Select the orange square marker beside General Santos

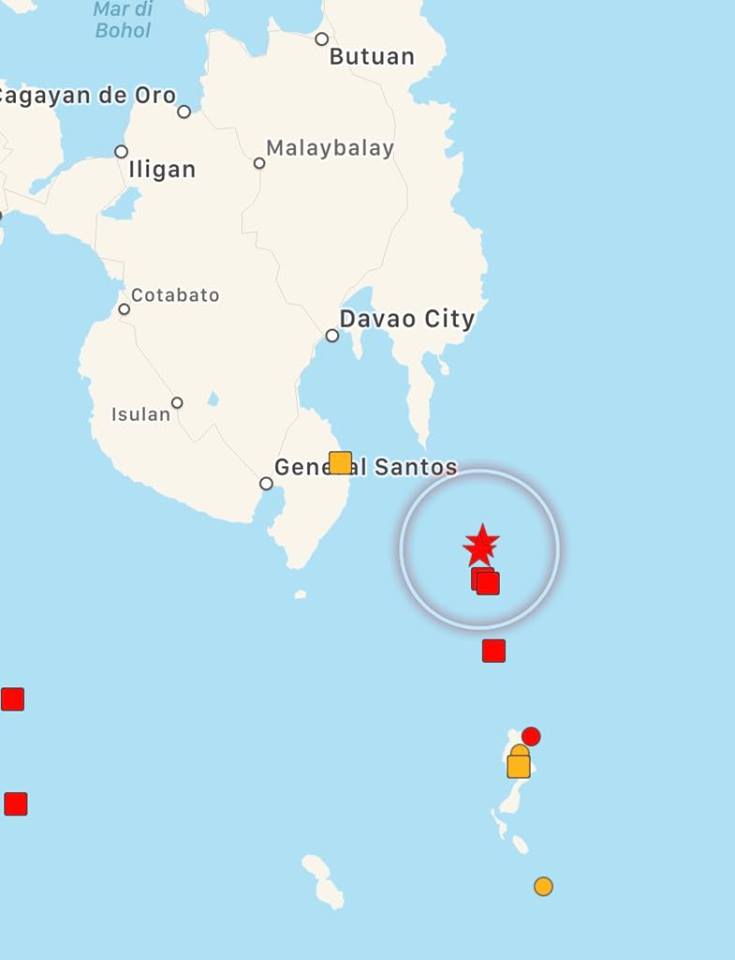340,462
